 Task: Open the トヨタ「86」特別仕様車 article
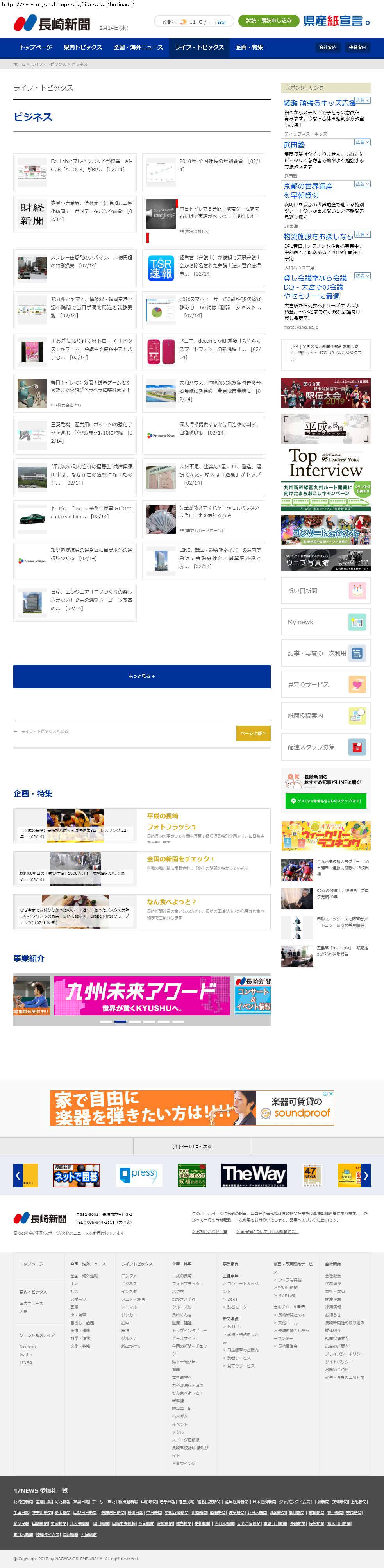[91, 512]
